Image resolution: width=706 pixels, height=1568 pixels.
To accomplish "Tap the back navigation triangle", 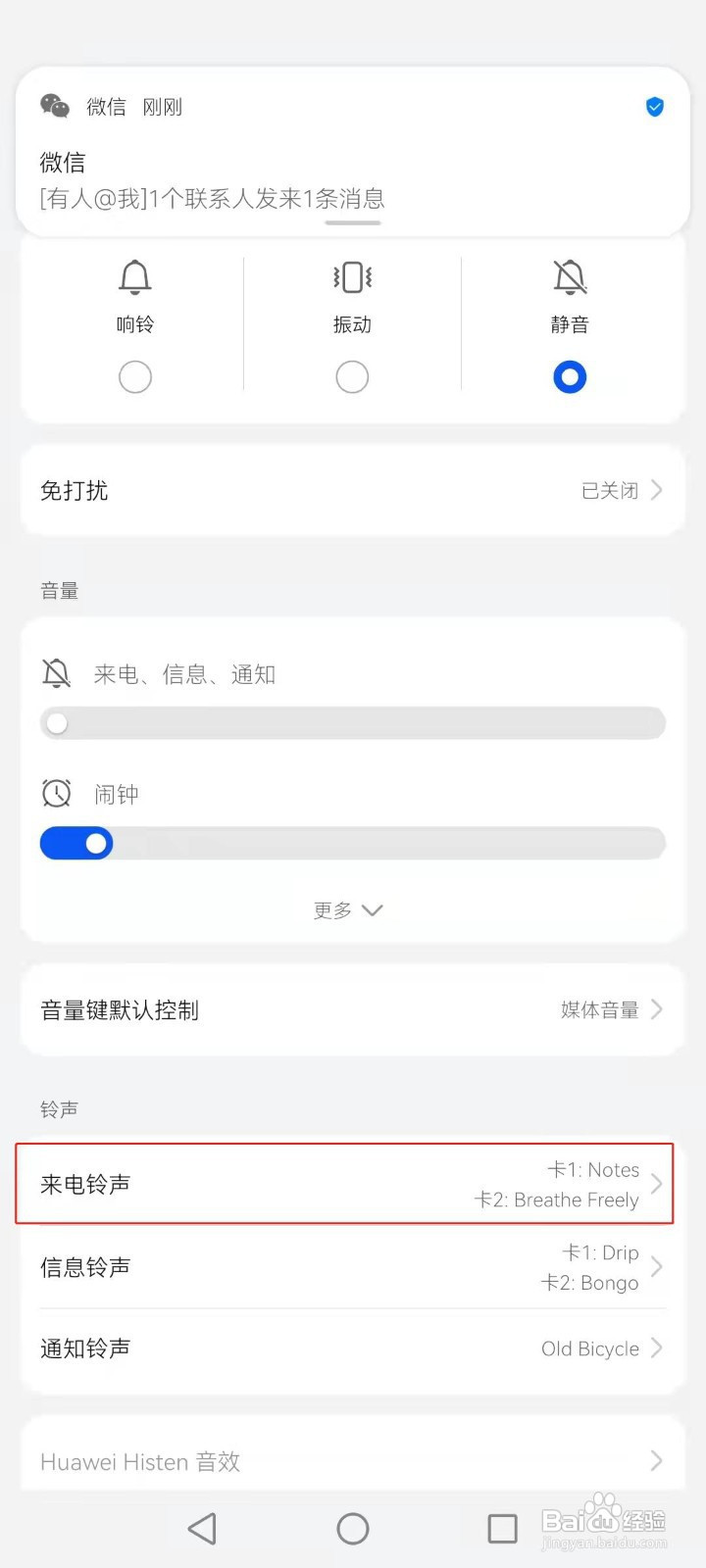I will 202,1527.
